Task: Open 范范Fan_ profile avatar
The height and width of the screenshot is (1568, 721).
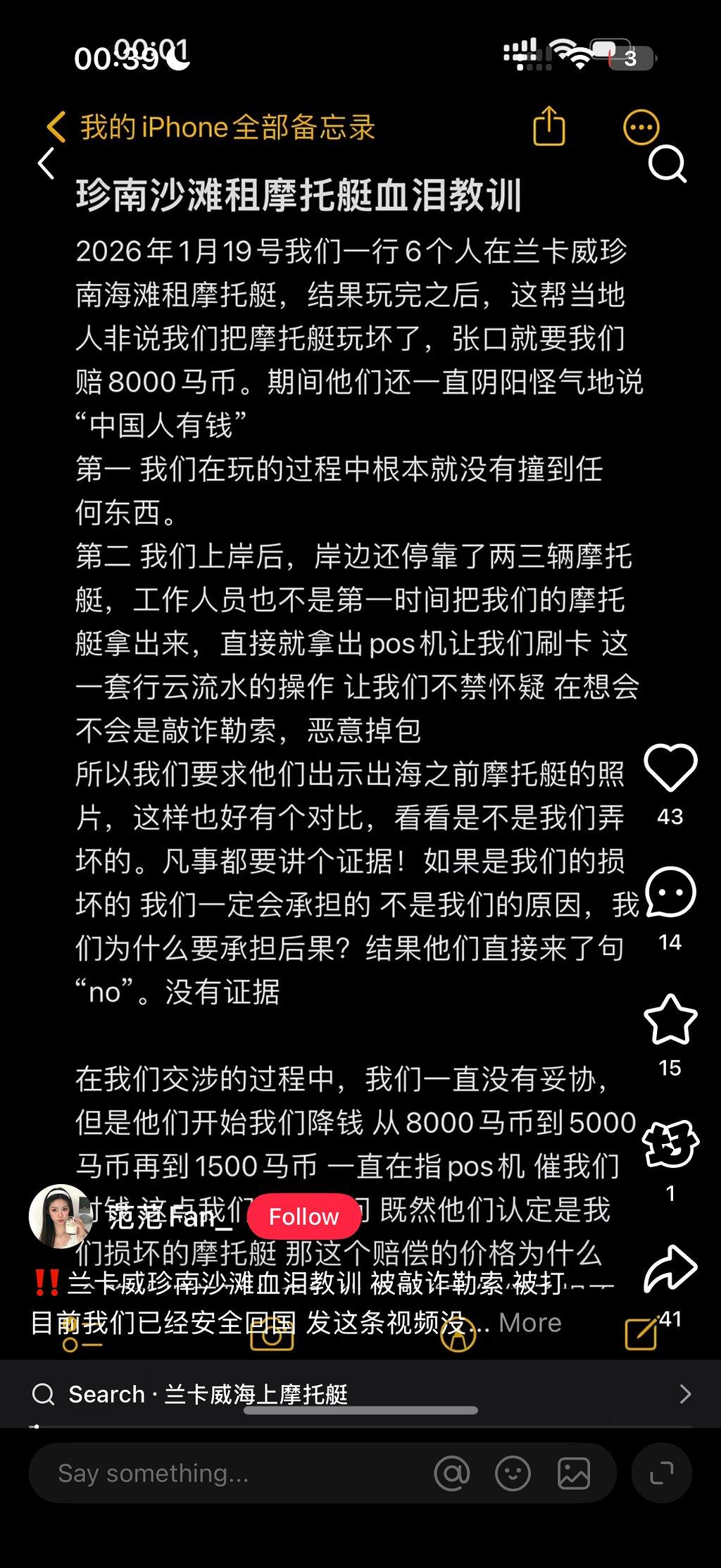Action: pyautogui.click(x=60, y=1217)
